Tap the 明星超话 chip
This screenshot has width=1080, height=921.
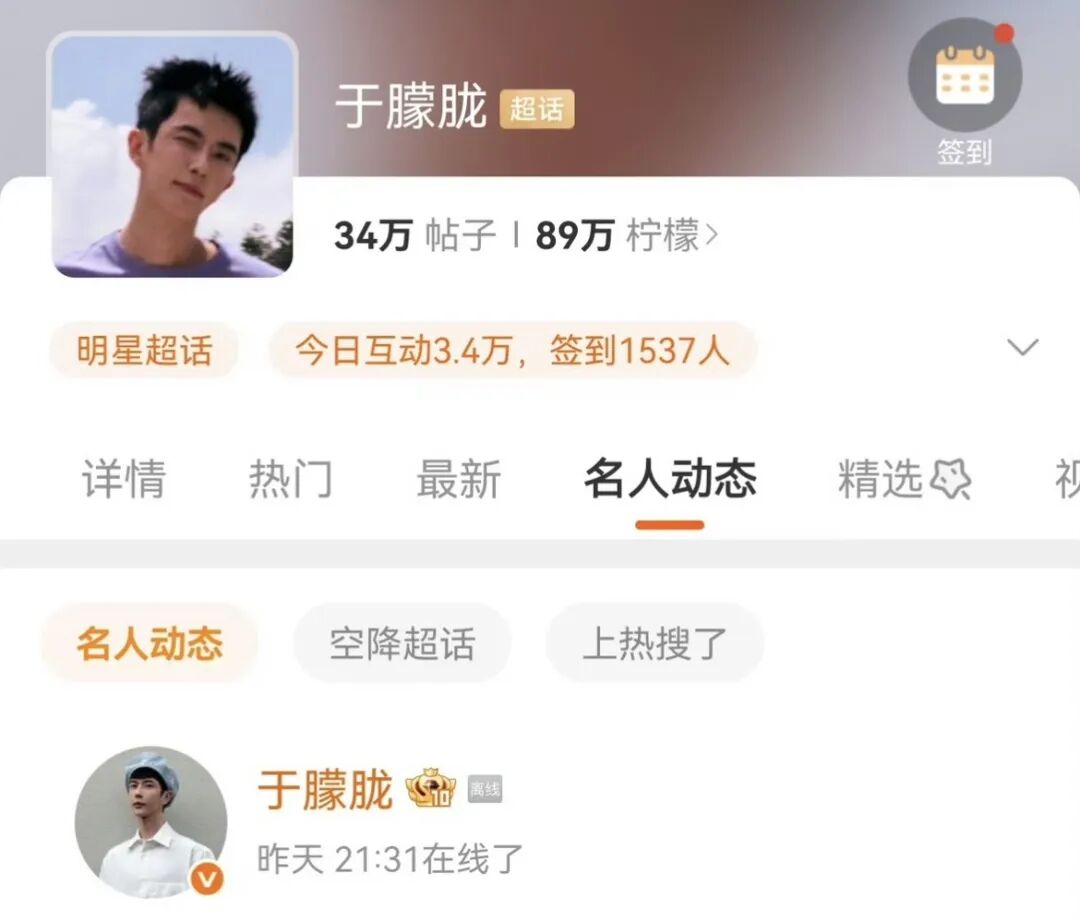(144, 350)
